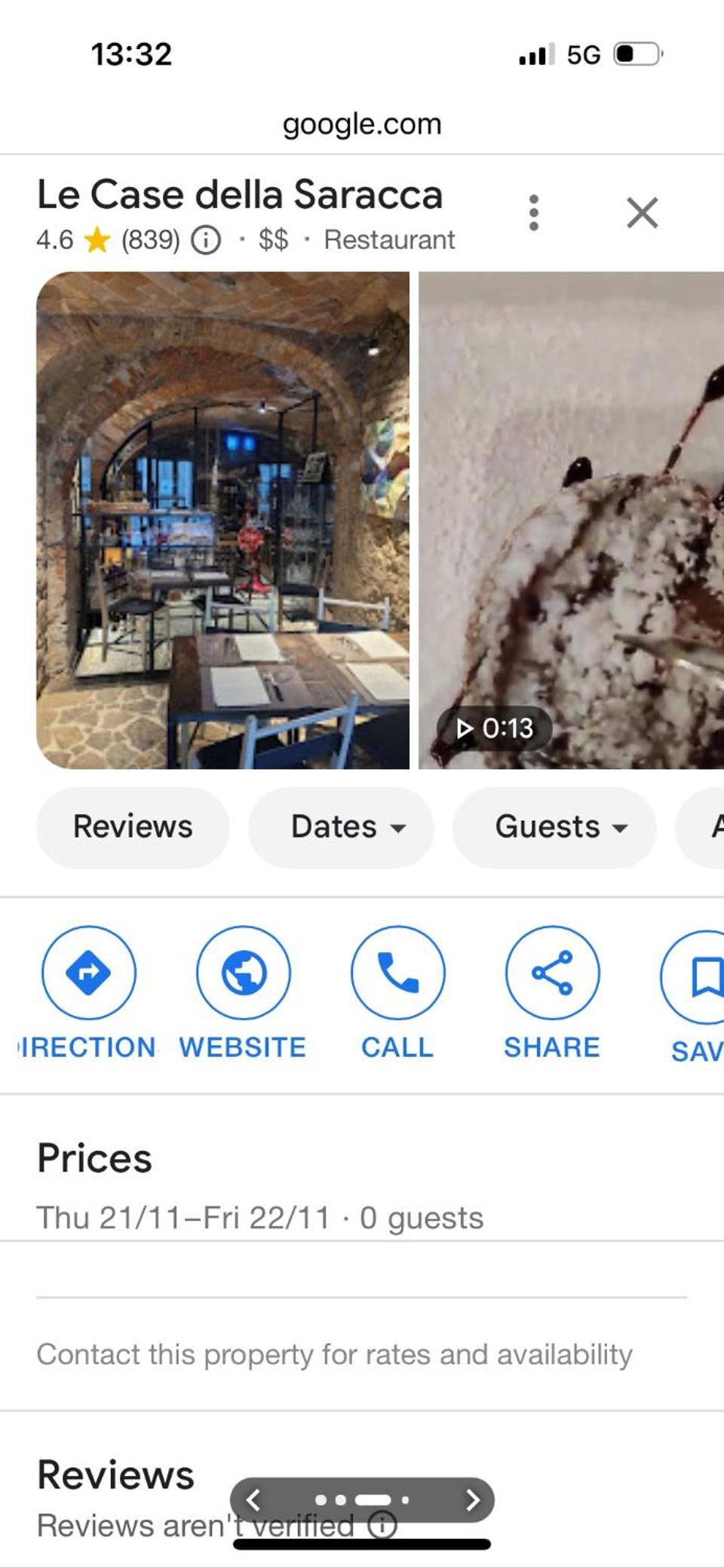
Task: Expand the Dates dropdown
Action: pos(341,827)
